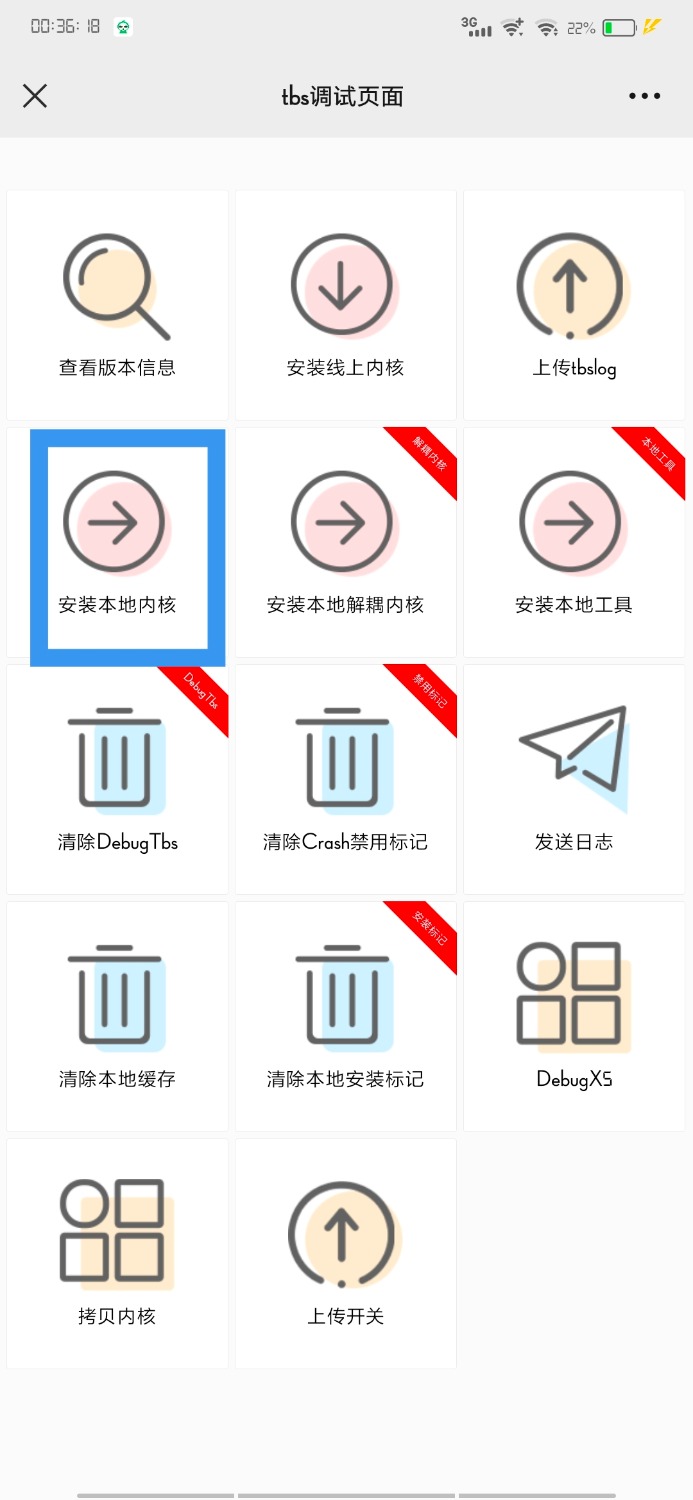Tap 清除本地缓存 tile
This screenshot has width=693, height=1500.
(x=117, y=1017)
